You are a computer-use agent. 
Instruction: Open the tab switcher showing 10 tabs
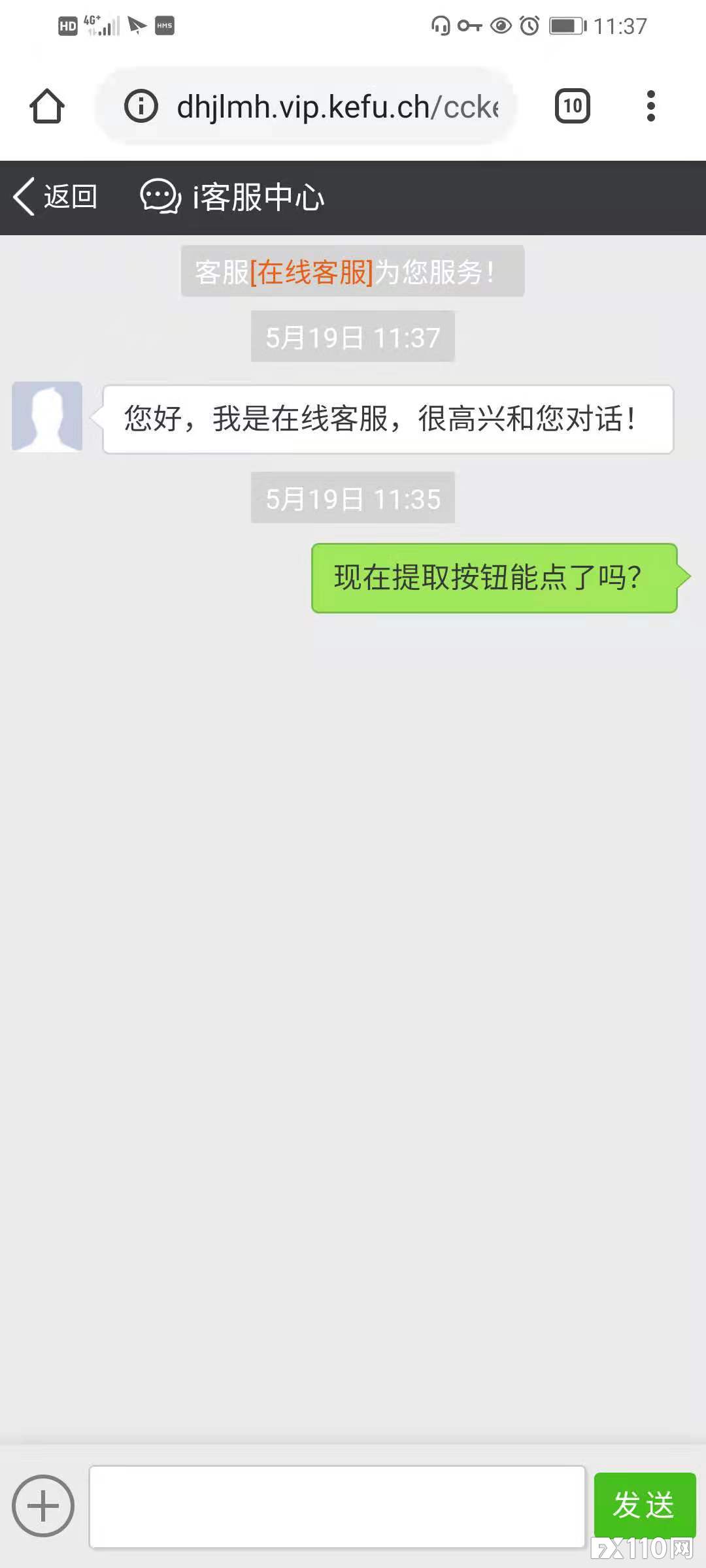click(572, 106)
